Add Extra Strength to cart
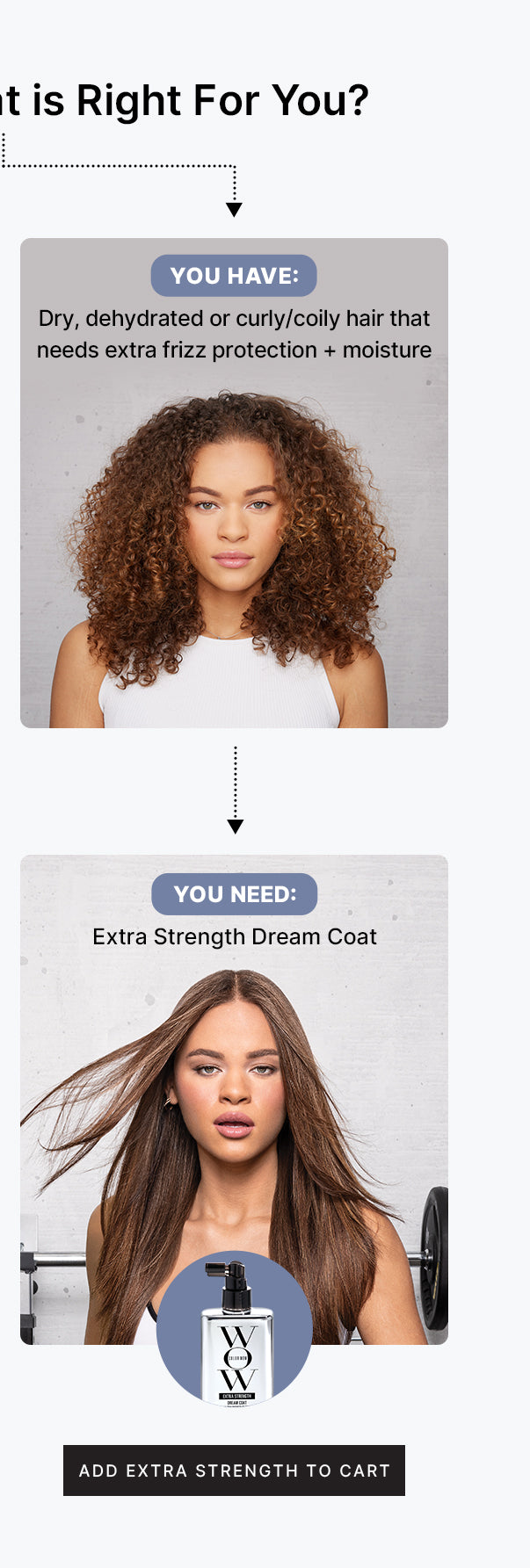 234,1470
